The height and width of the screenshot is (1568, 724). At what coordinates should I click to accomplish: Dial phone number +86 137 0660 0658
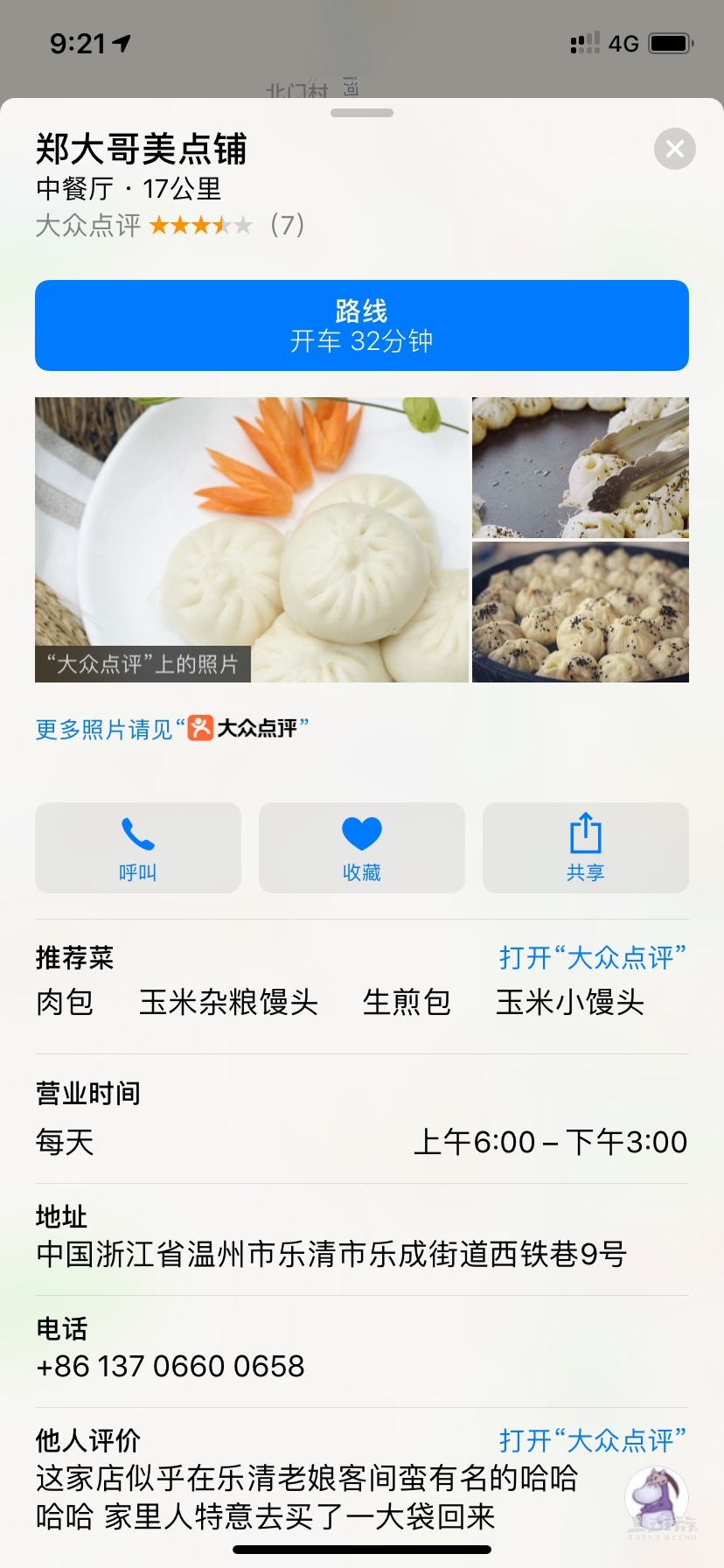pyautogui.click(x=171, y=1367)
